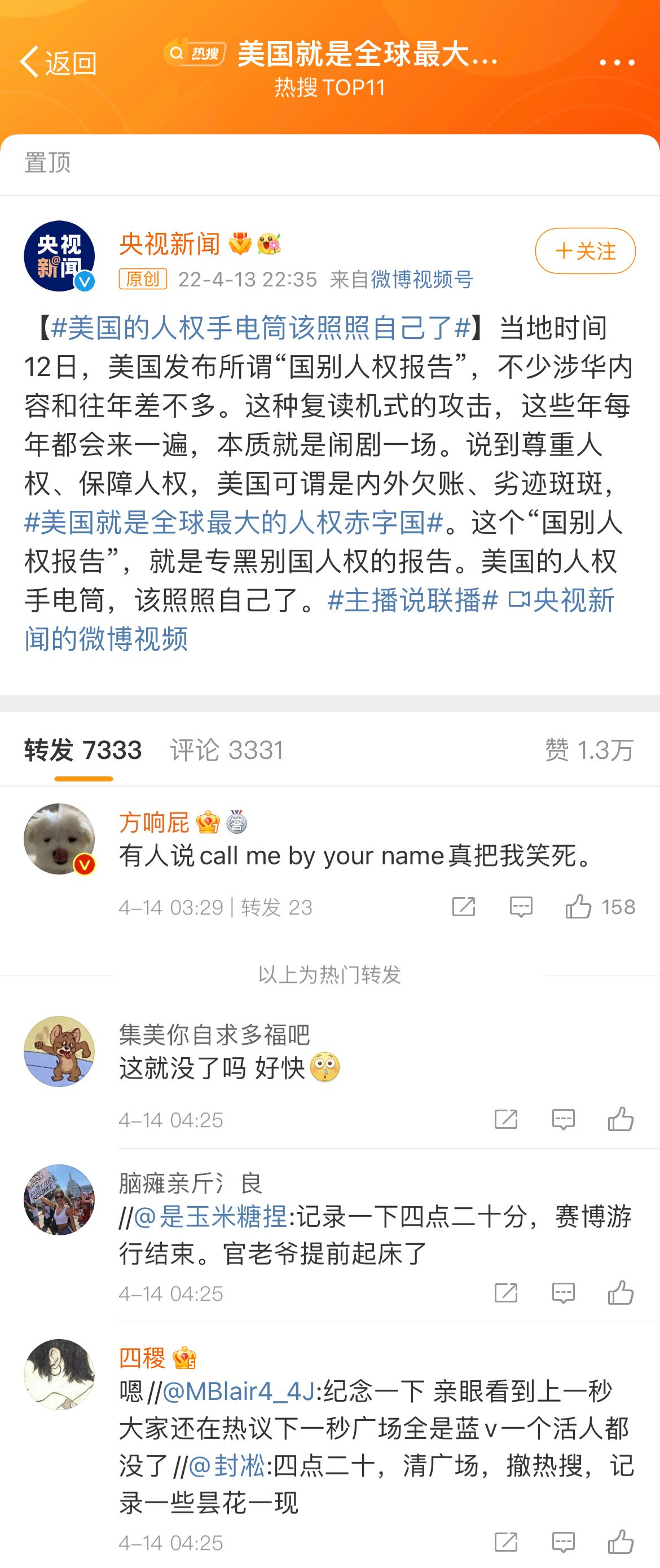The width and height of the screenshot is (660, 1568).
Task: Open hashtag #美国的人权手电筒该照照自己了#
Action: (x=261, y=328)
